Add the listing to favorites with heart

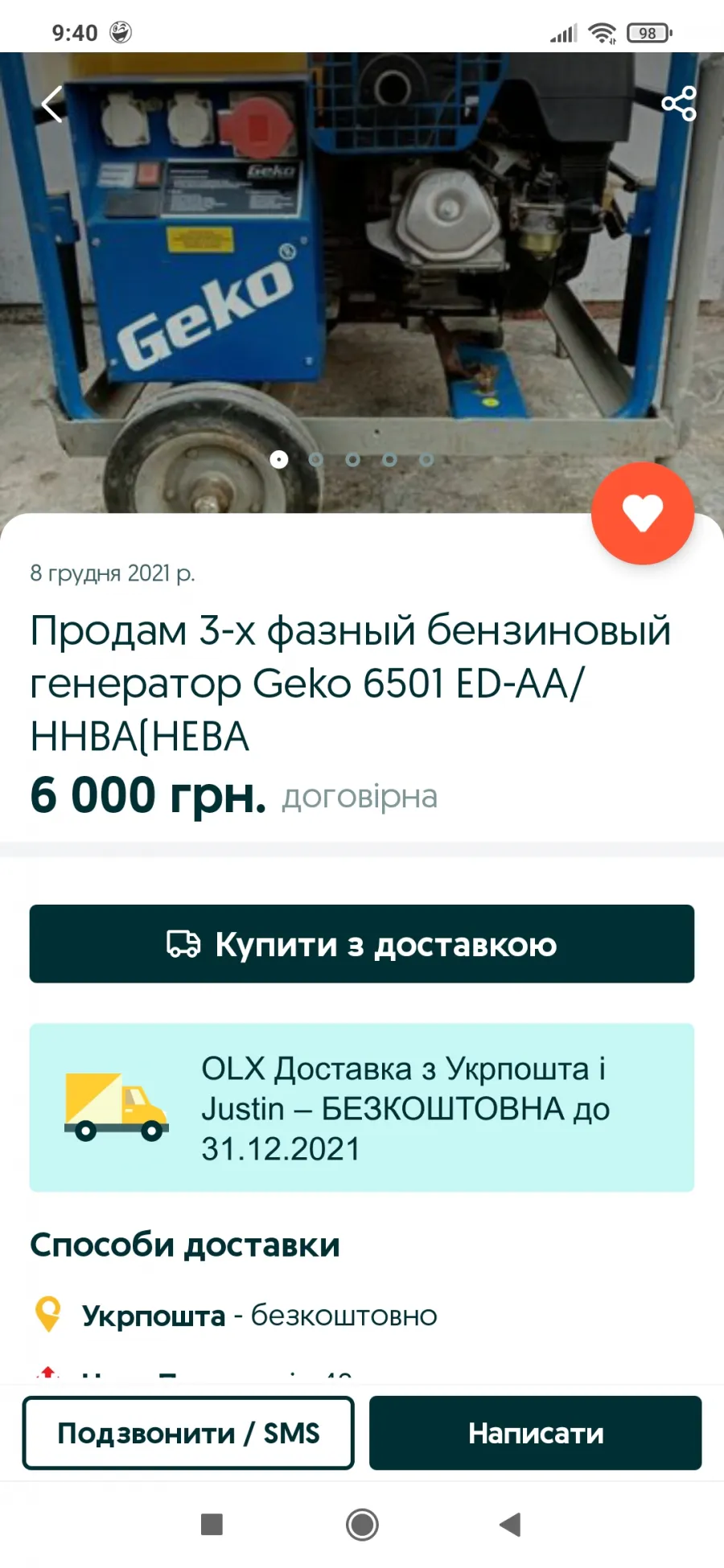[x=643, y=513]
